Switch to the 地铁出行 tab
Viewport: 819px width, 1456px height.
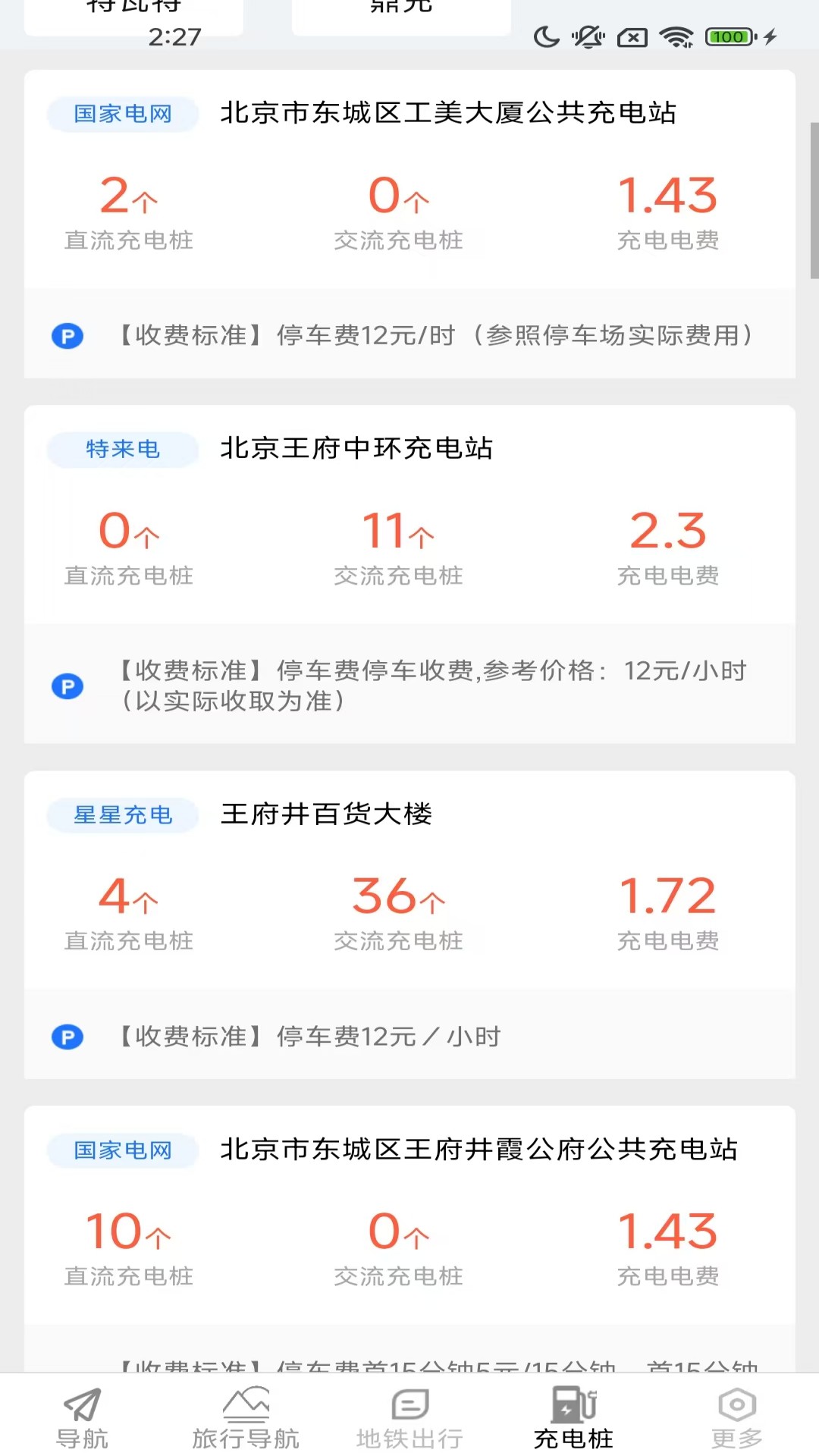click(x=409, y=1417)
